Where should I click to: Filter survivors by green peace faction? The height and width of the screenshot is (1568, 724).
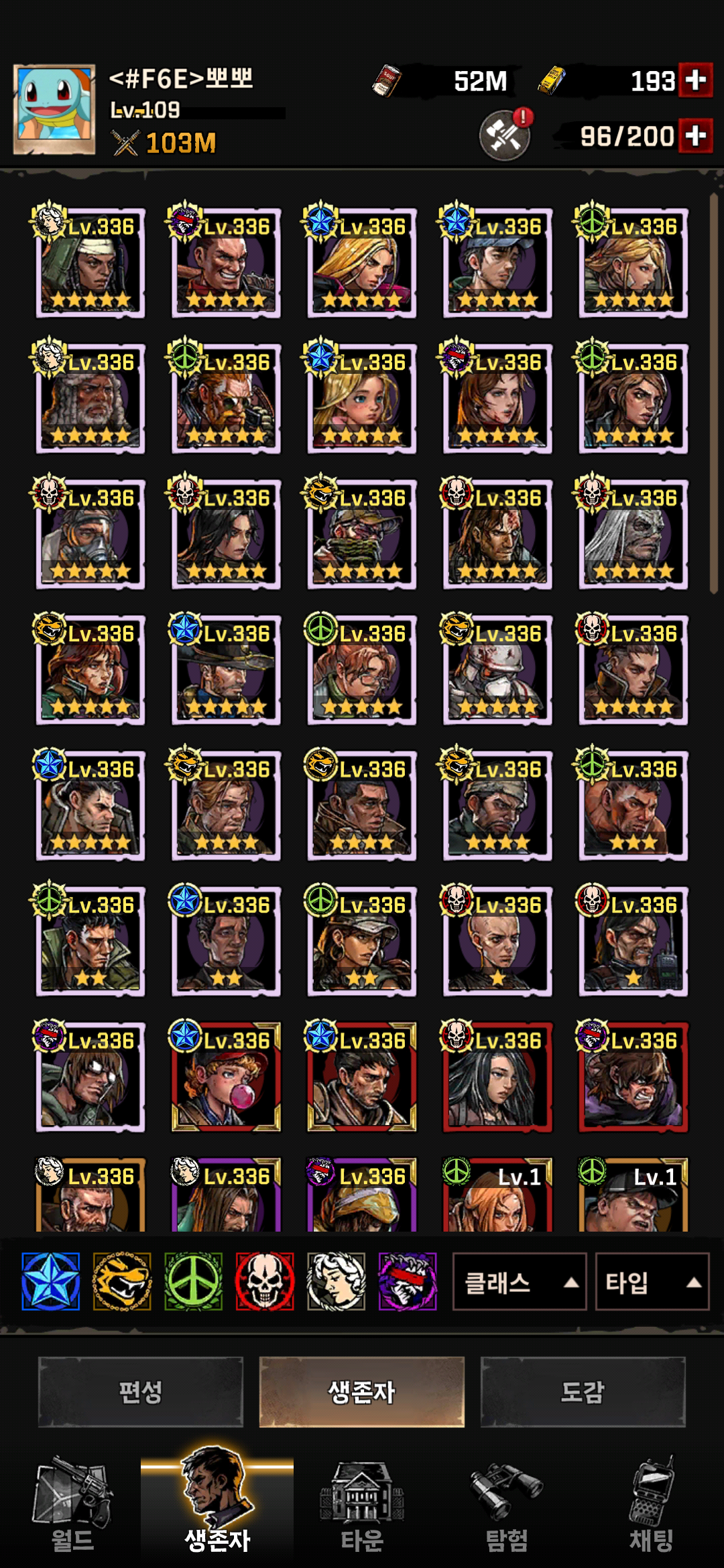pos(193,1281)
